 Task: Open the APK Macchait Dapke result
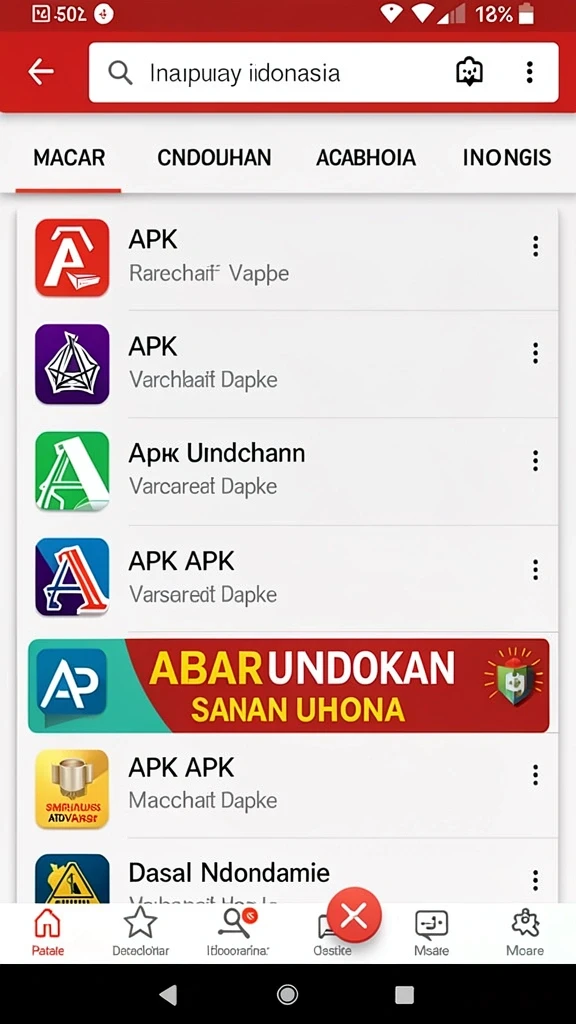pos(287,788)
